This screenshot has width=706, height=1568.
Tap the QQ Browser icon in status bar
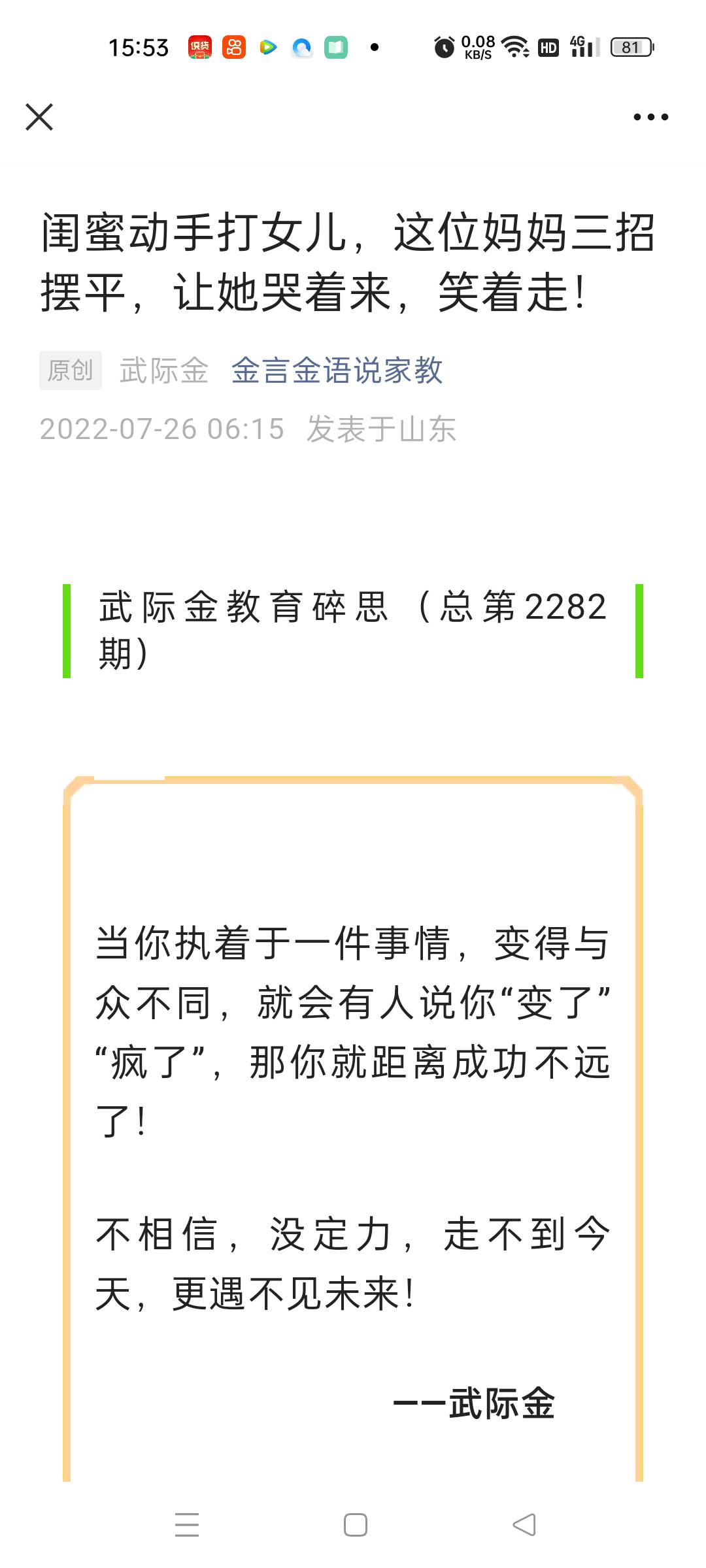point(302,46)
